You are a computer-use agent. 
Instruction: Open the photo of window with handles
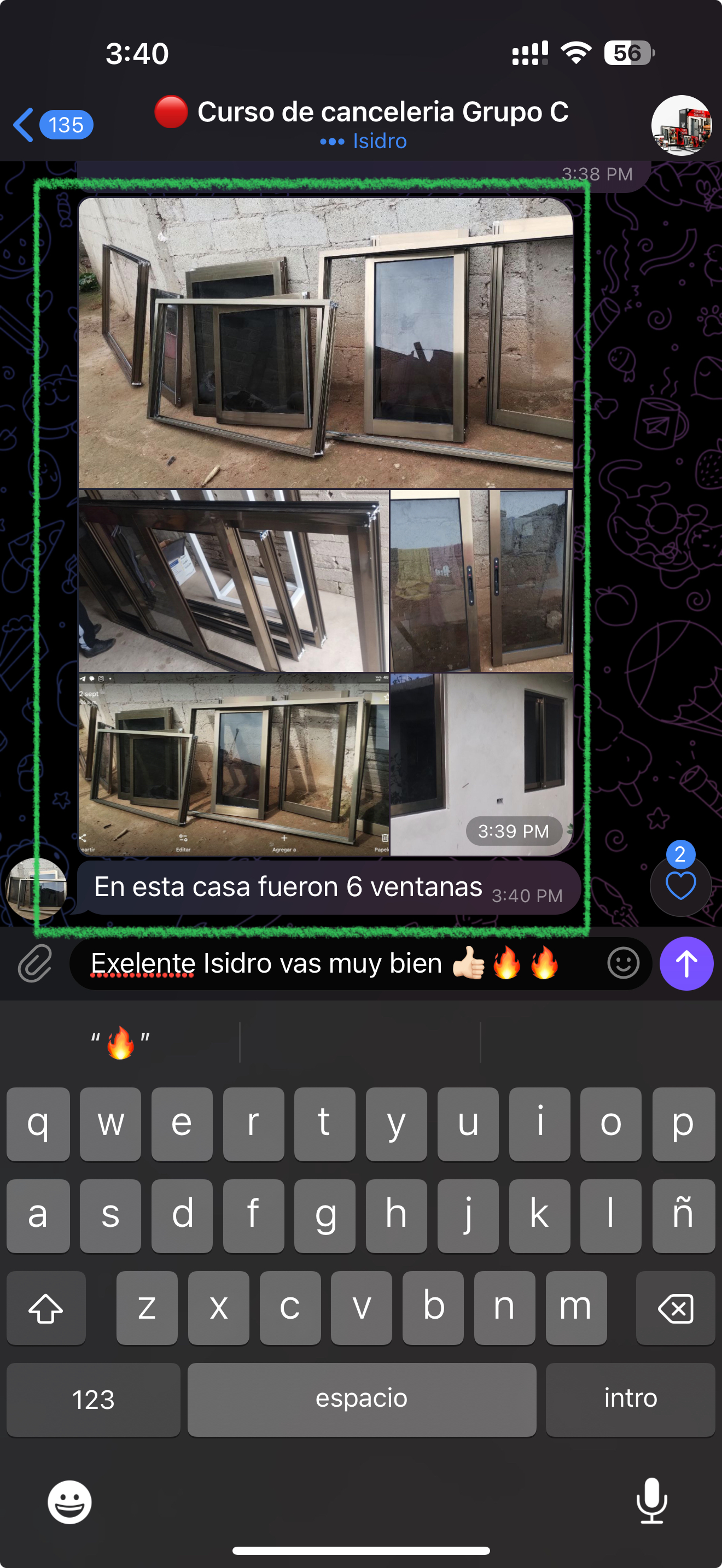click(481, 580)
